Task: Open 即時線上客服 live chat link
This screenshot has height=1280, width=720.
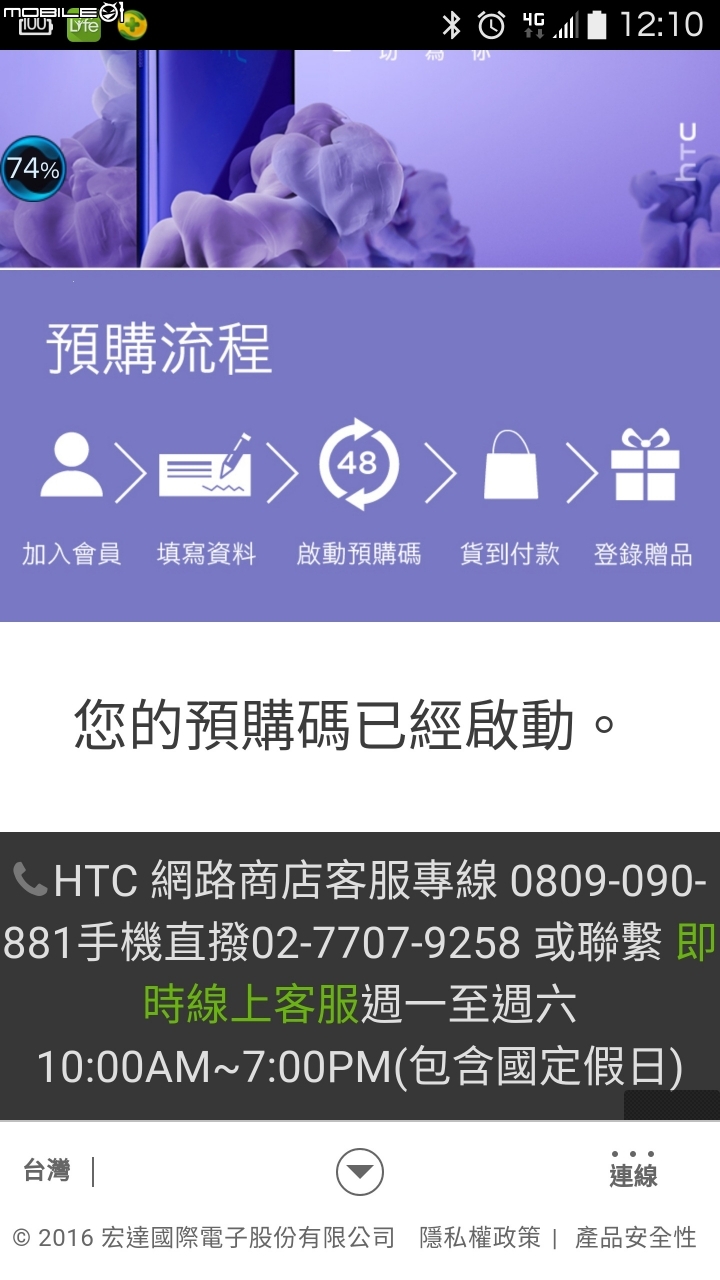Action: (x=251, y=1004)
